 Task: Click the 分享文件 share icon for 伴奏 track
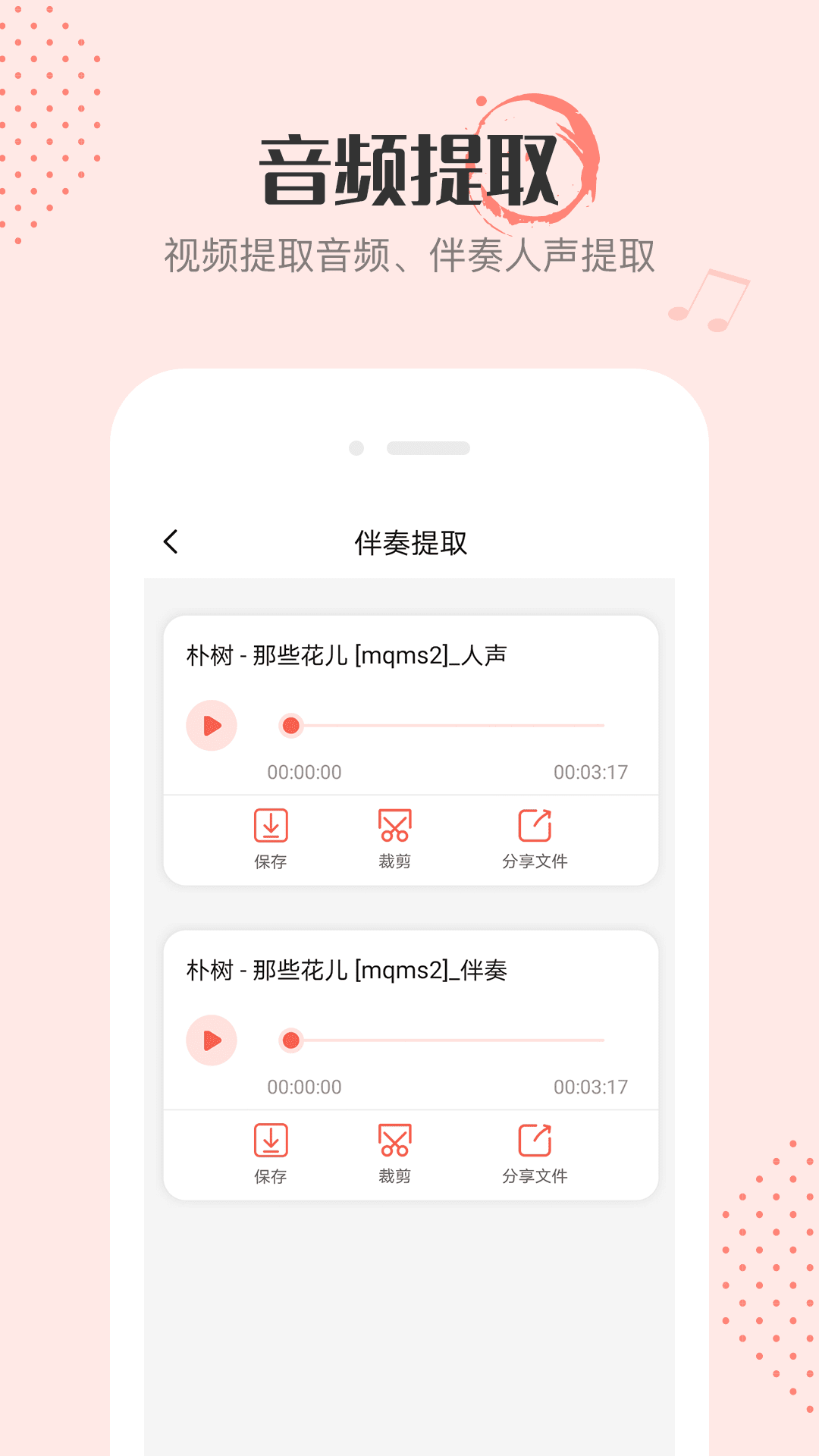coord(536,1139)
